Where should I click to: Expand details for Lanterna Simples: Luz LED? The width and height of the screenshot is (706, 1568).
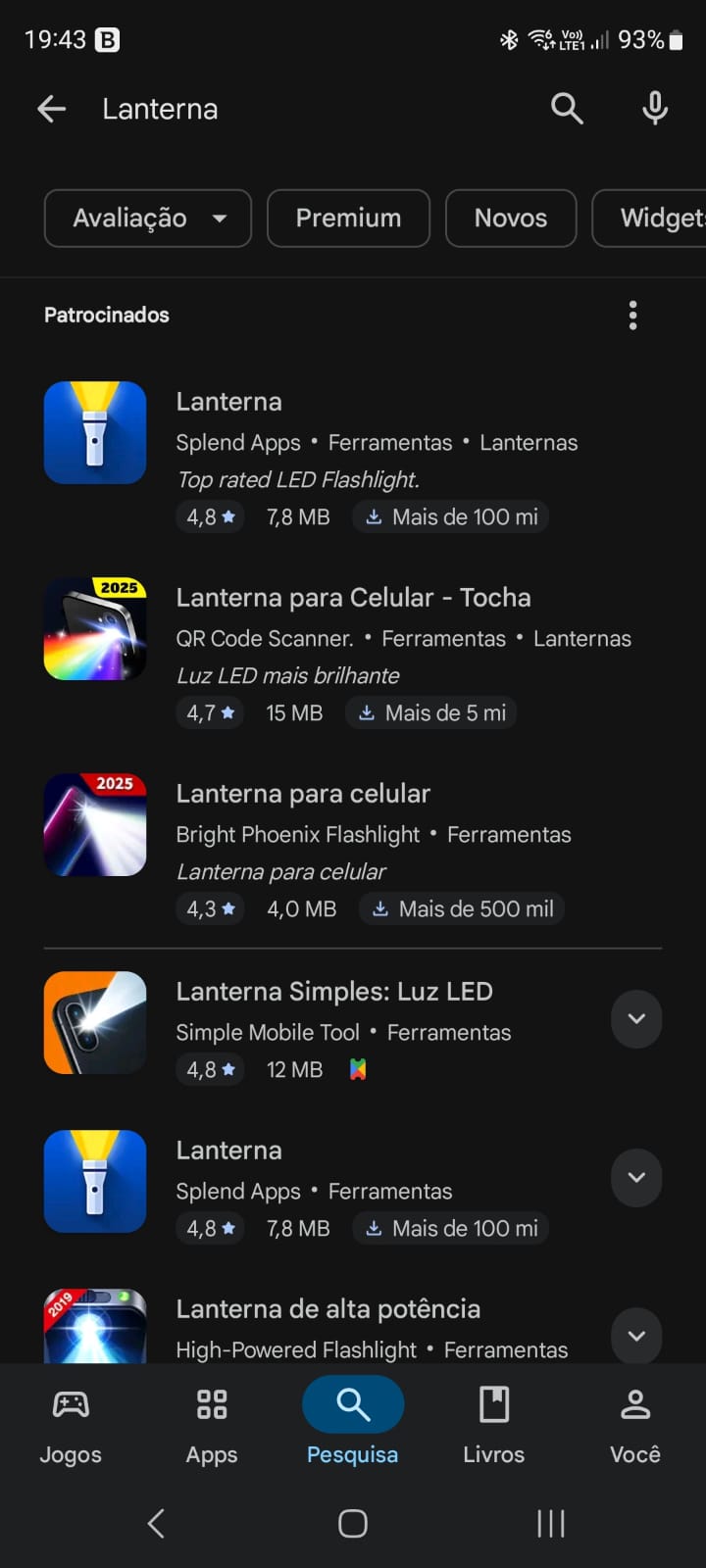(x=635, y=1019)
